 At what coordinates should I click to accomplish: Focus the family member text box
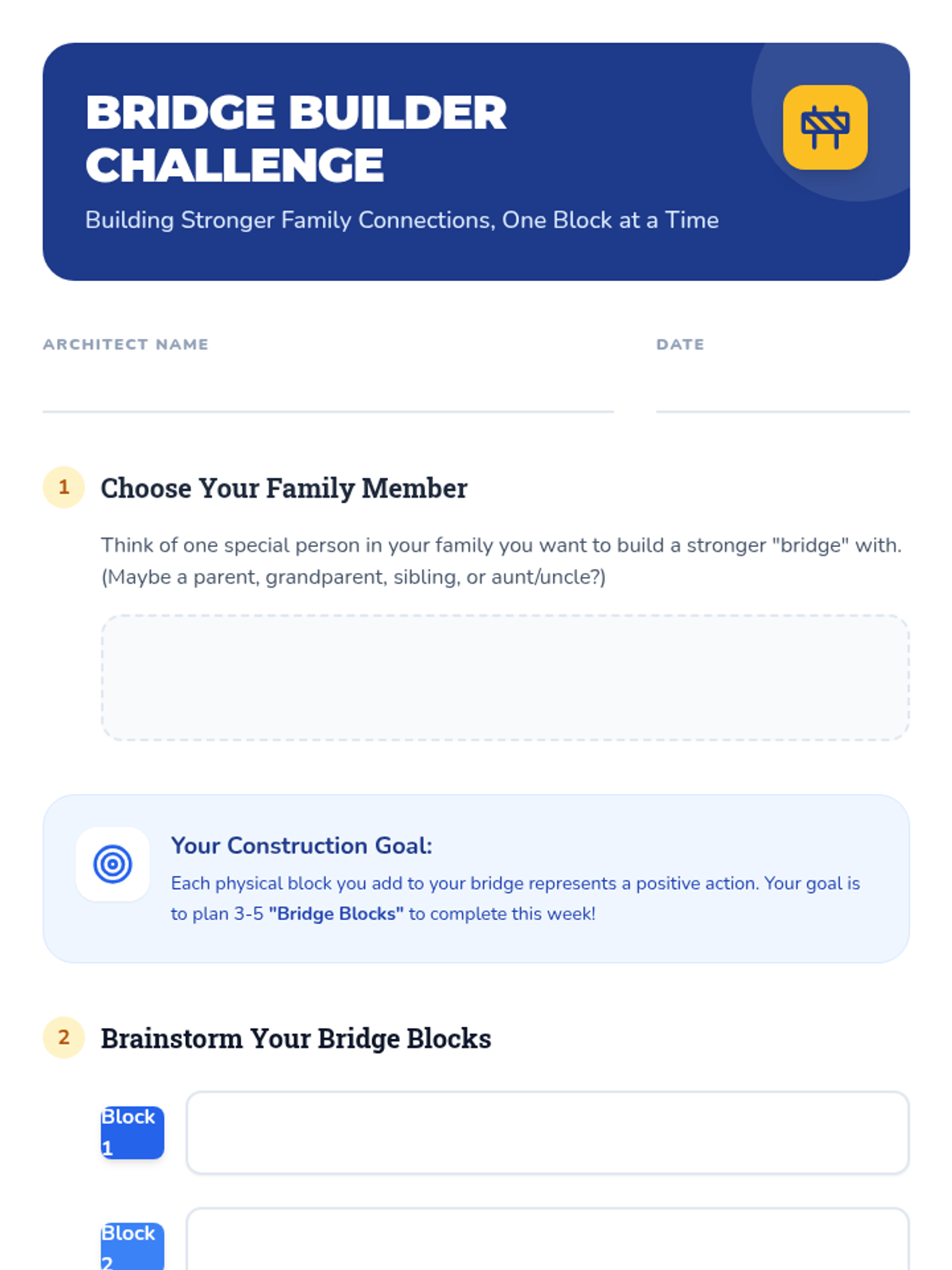coord(505,677)
